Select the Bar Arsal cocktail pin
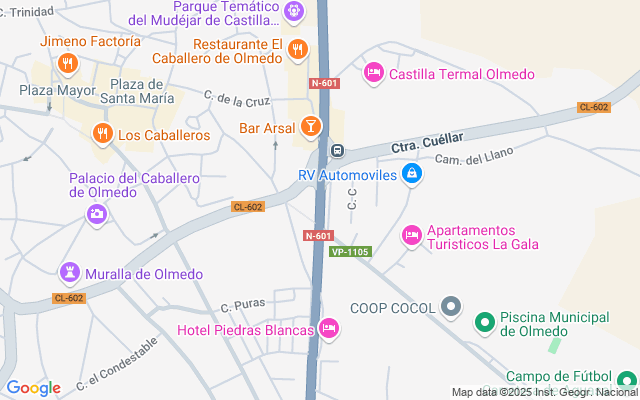Screen dimensions: 640x400 pos(311,127)
